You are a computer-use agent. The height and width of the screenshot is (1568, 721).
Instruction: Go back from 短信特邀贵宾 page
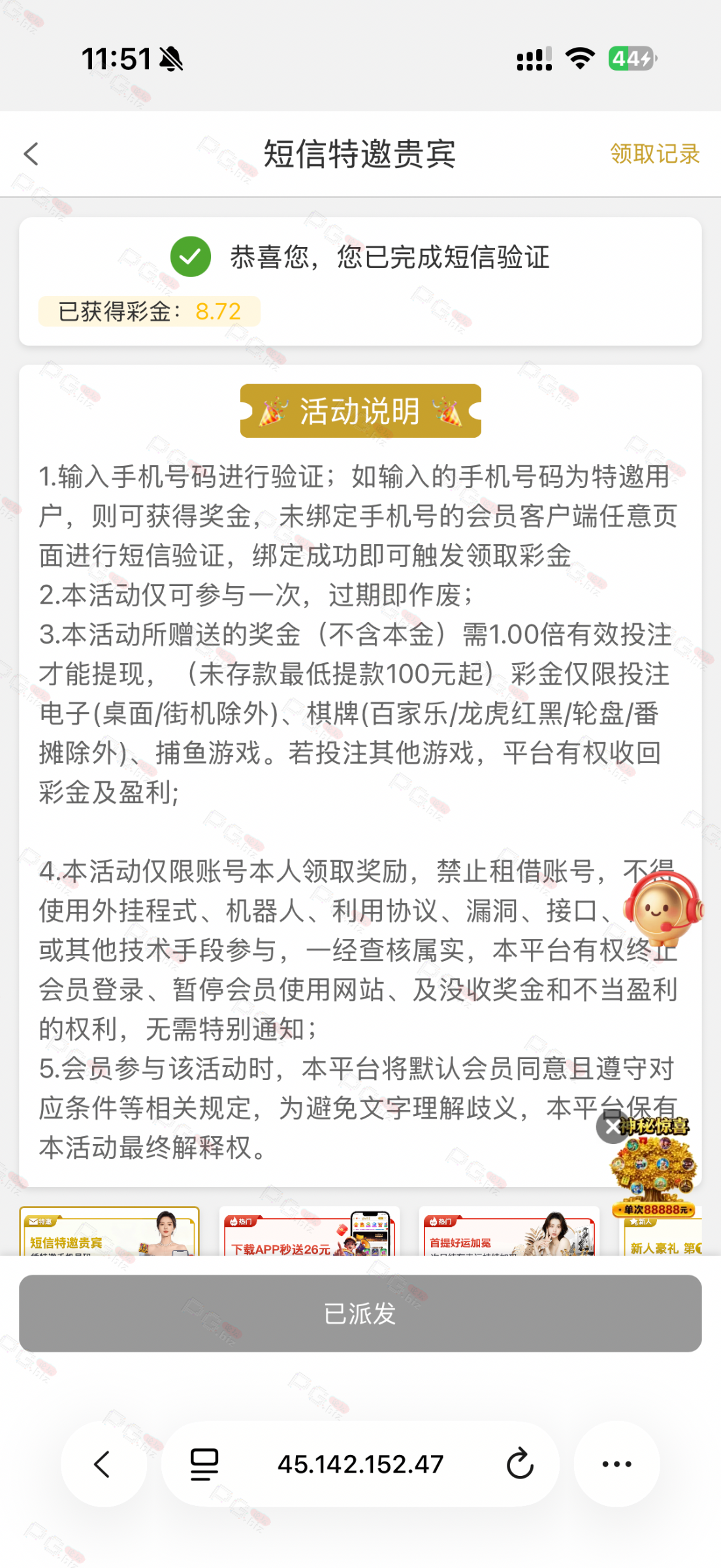tap(31, 154)
